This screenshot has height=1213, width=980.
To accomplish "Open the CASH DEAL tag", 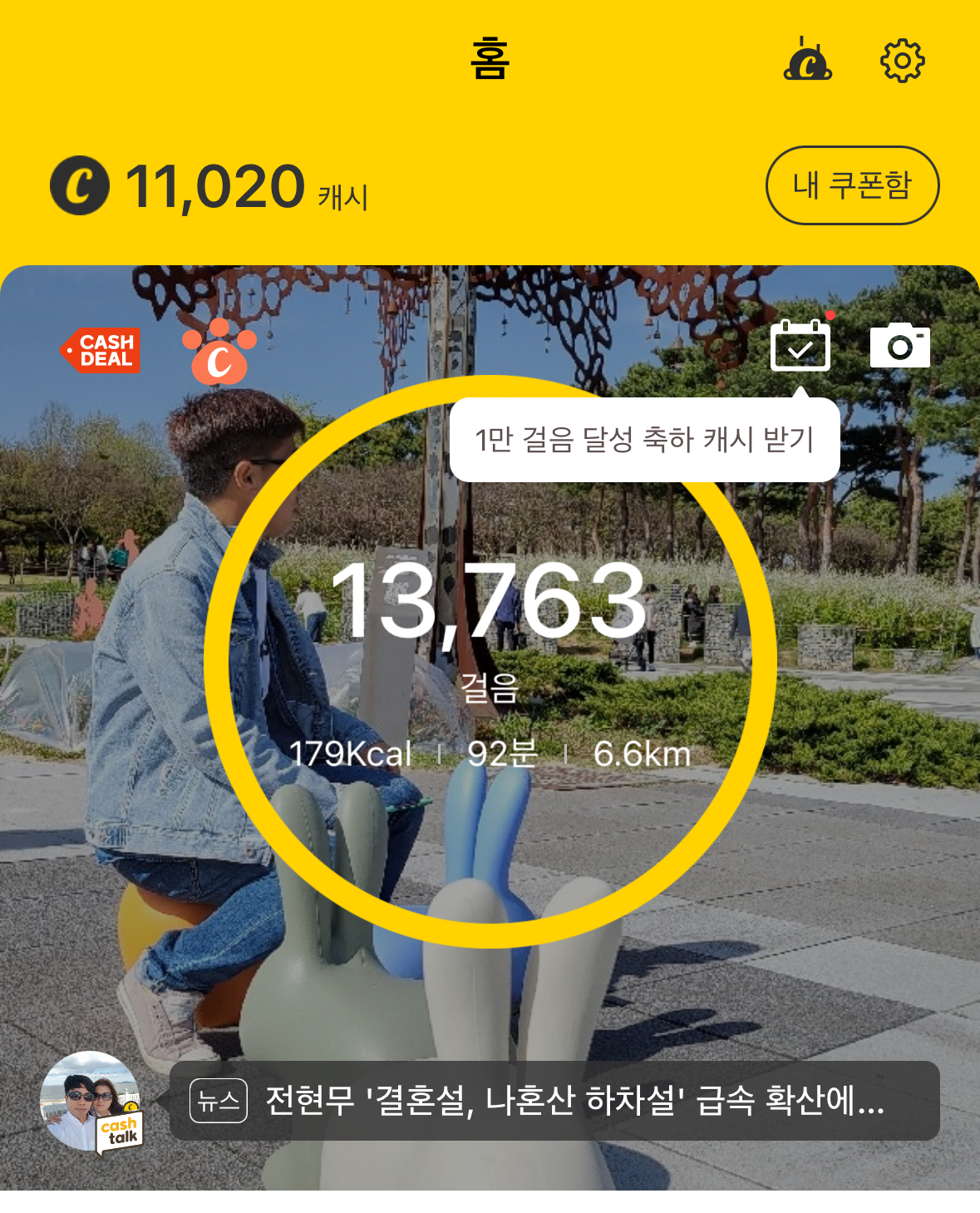I will pos(101,351).
